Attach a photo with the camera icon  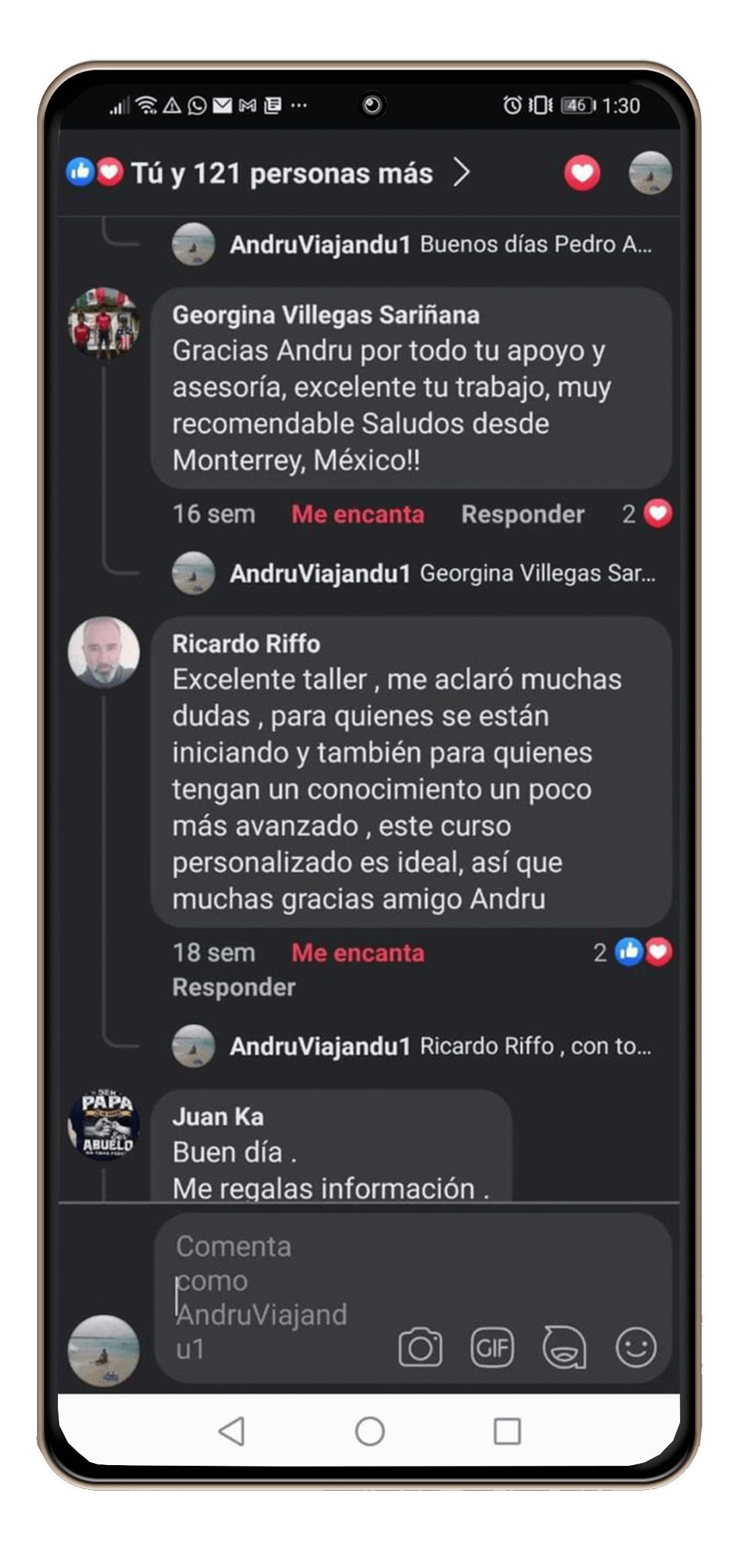coord(420,1347)
